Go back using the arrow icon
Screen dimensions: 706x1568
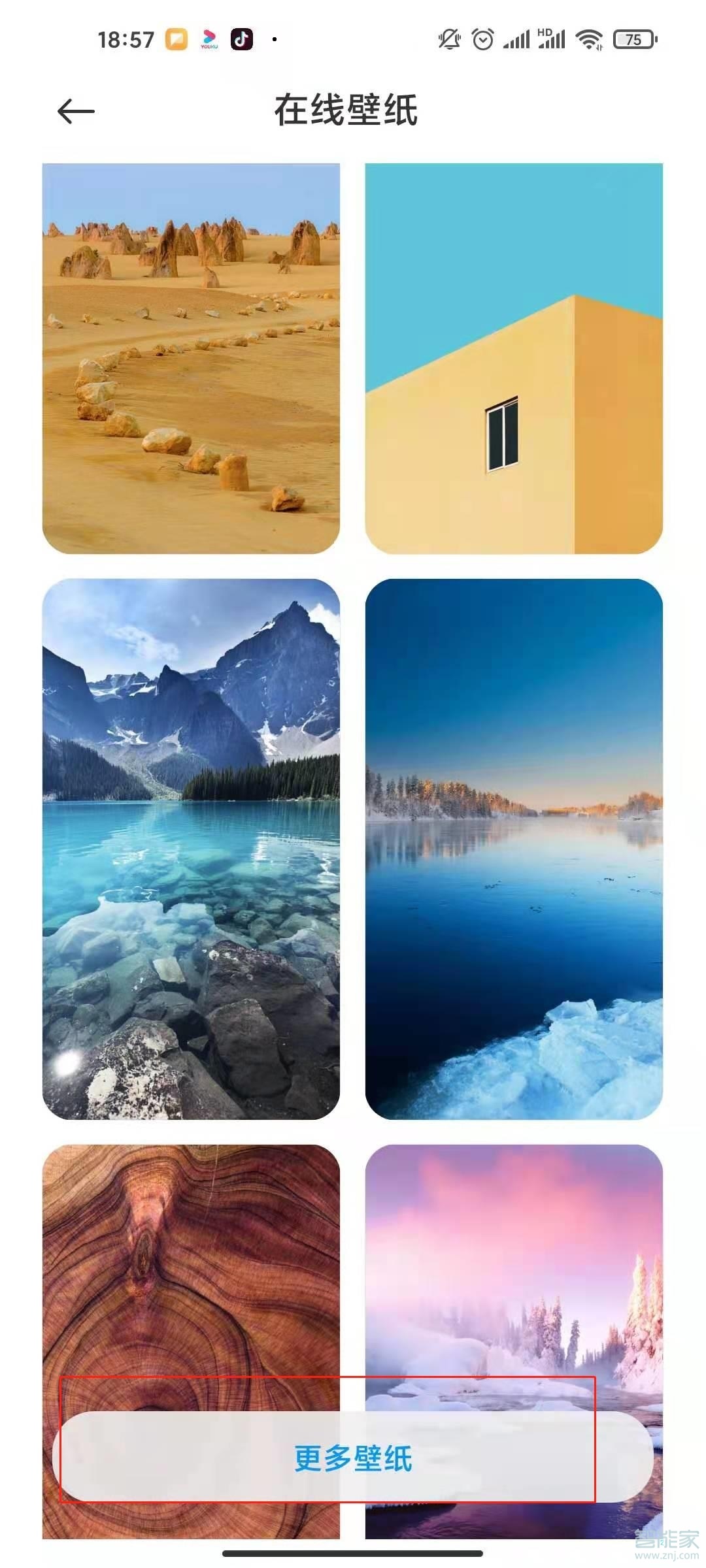click(76, 111)
